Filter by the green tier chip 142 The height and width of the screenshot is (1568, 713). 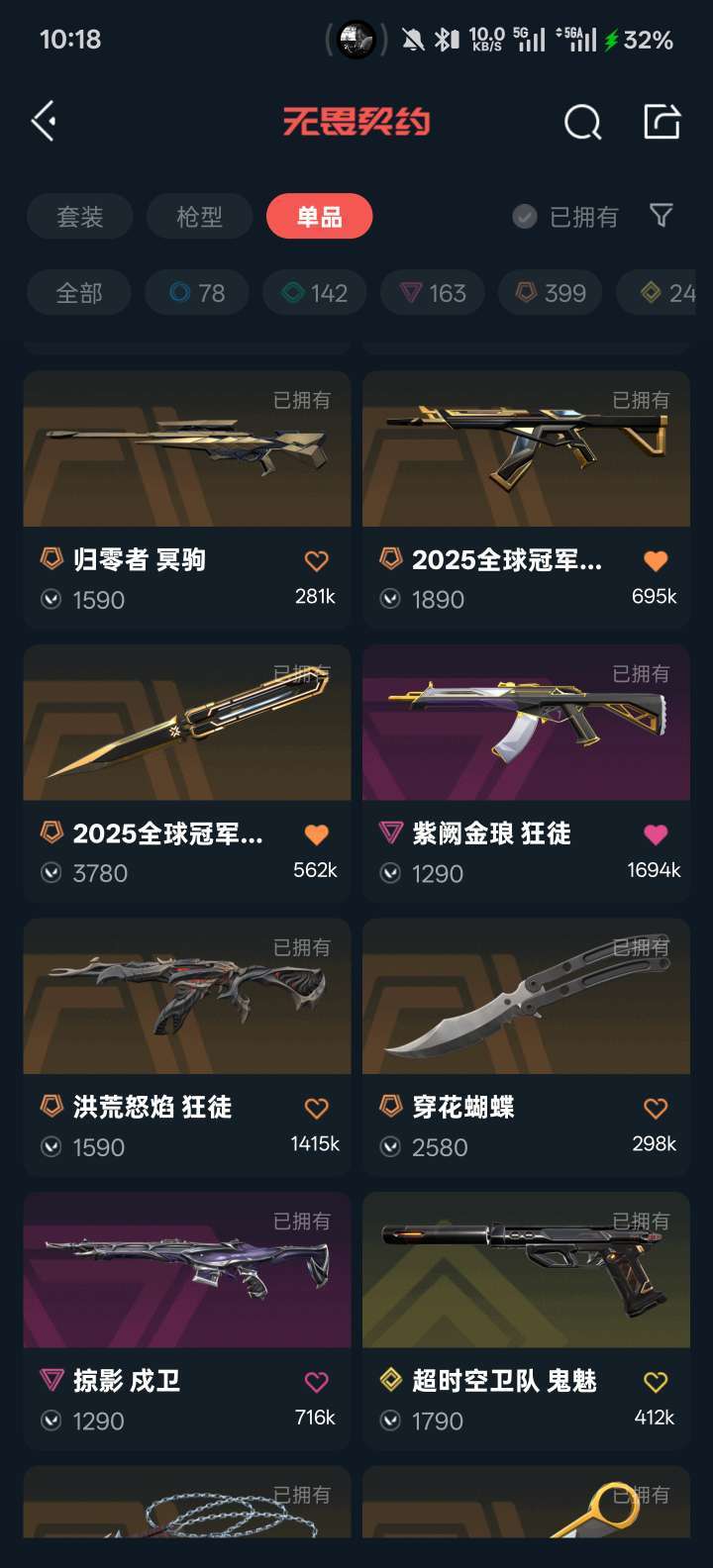(x=315, y=293)
